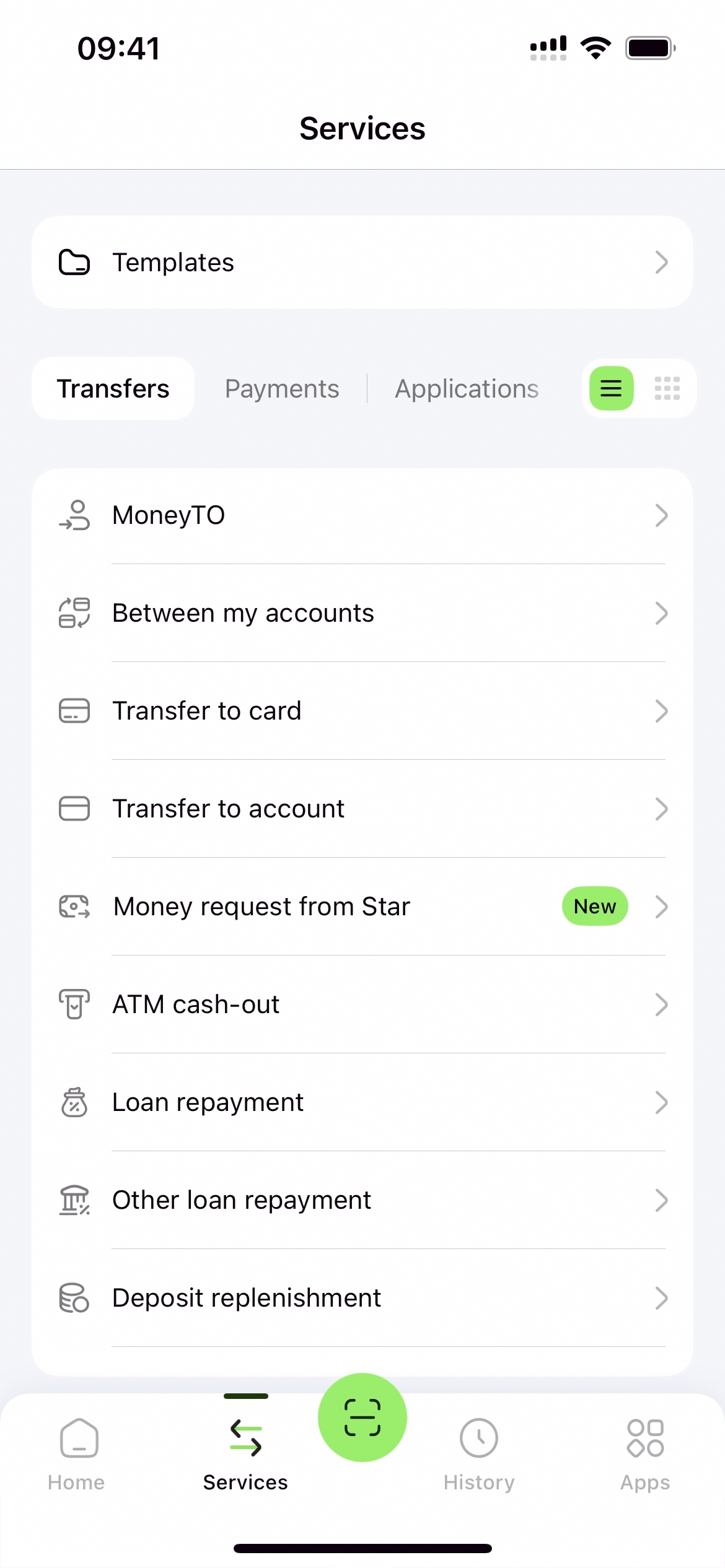
Task: Open Deposit replenishment
Action: [x=362, y=1298]
